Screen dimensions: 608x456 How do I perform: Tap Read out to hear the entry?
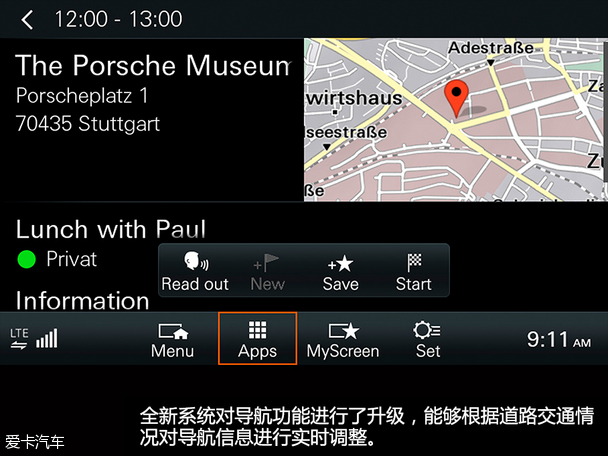tap(195, 271)
